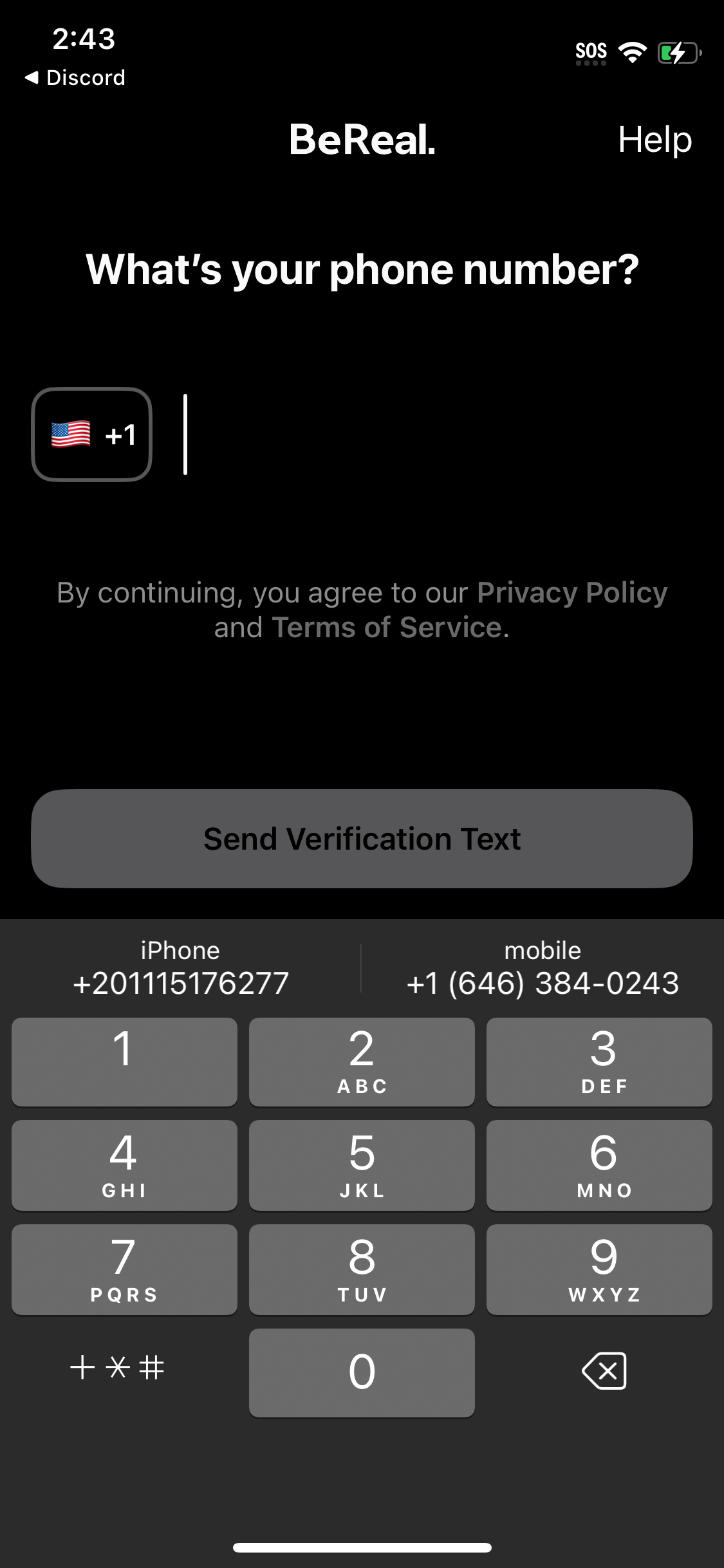Tap the US flag country code selector
This screenshot has height=1568, width=724.
92,433
